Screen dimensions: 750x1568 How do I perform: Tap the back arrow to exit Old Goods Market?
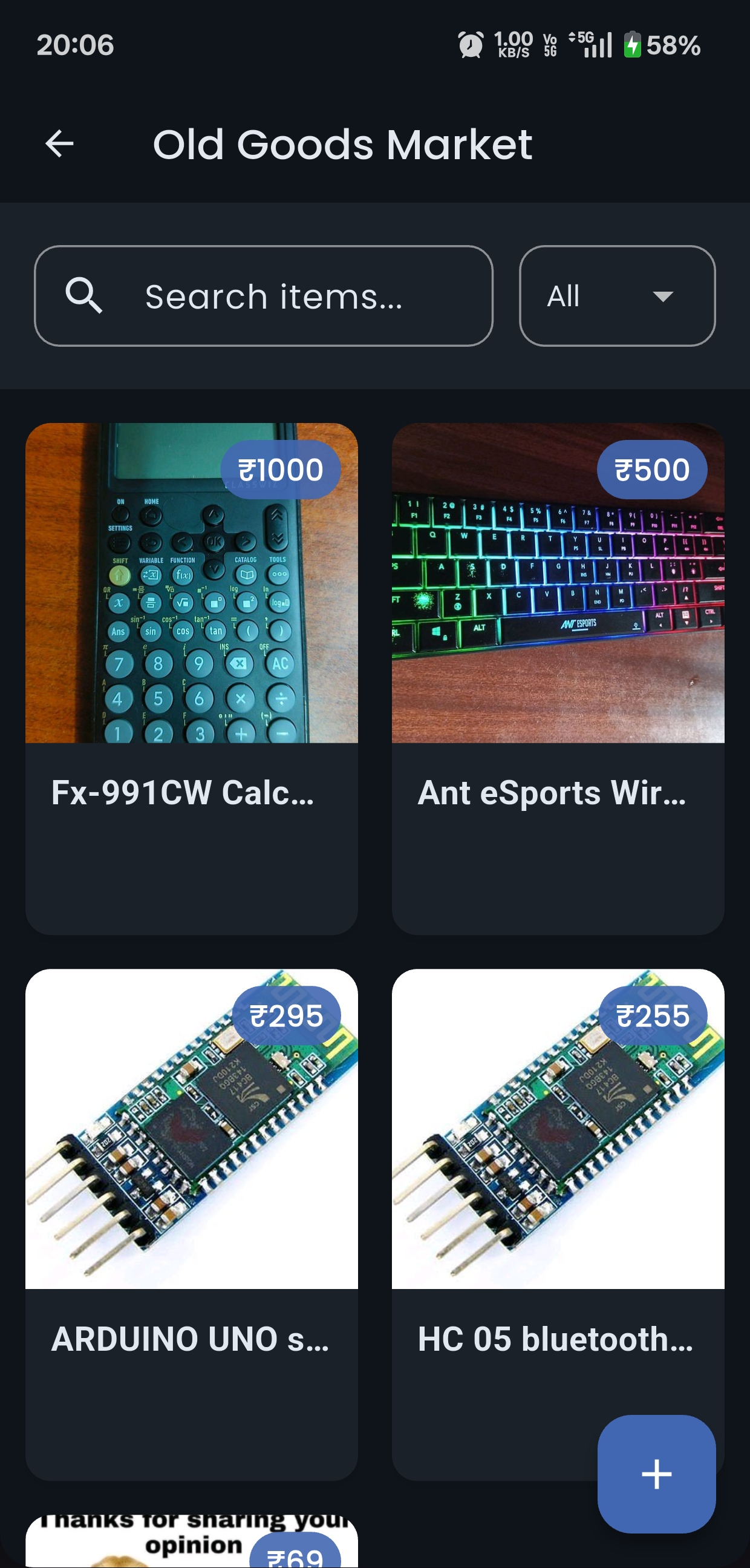[59, 143]
